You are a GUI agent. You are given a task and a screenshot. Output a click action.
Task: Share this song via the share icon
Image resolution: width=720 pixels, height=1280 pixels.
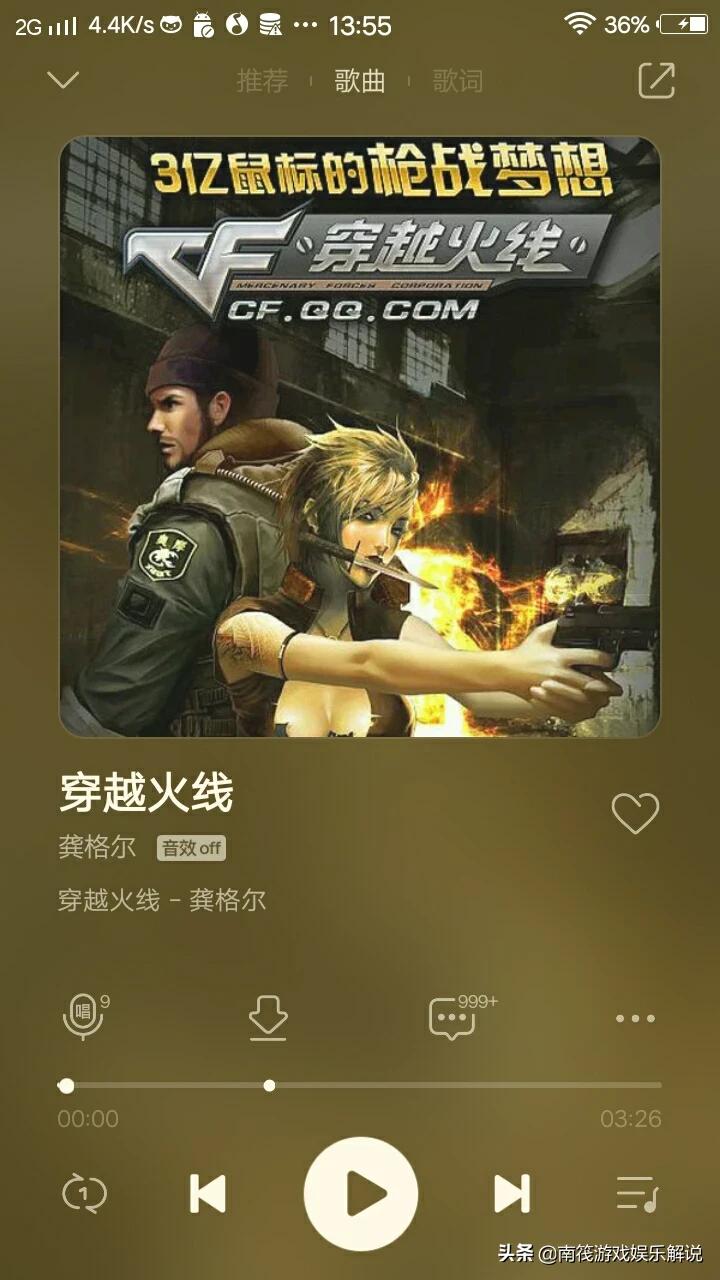(656, 81)
